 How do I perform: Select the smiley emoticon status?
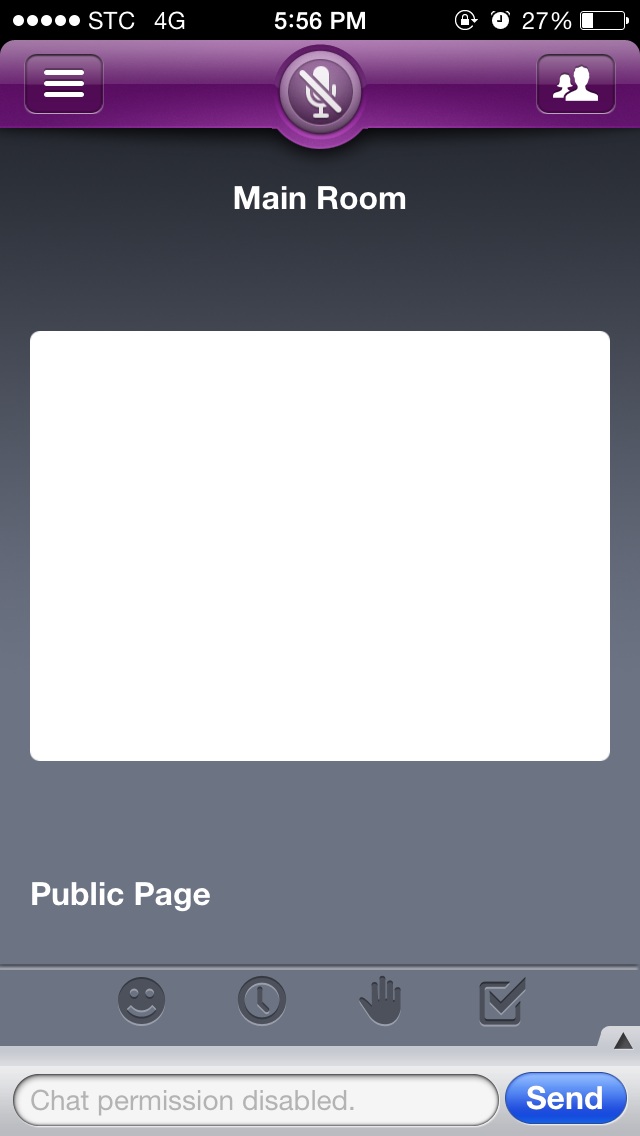141,1001
